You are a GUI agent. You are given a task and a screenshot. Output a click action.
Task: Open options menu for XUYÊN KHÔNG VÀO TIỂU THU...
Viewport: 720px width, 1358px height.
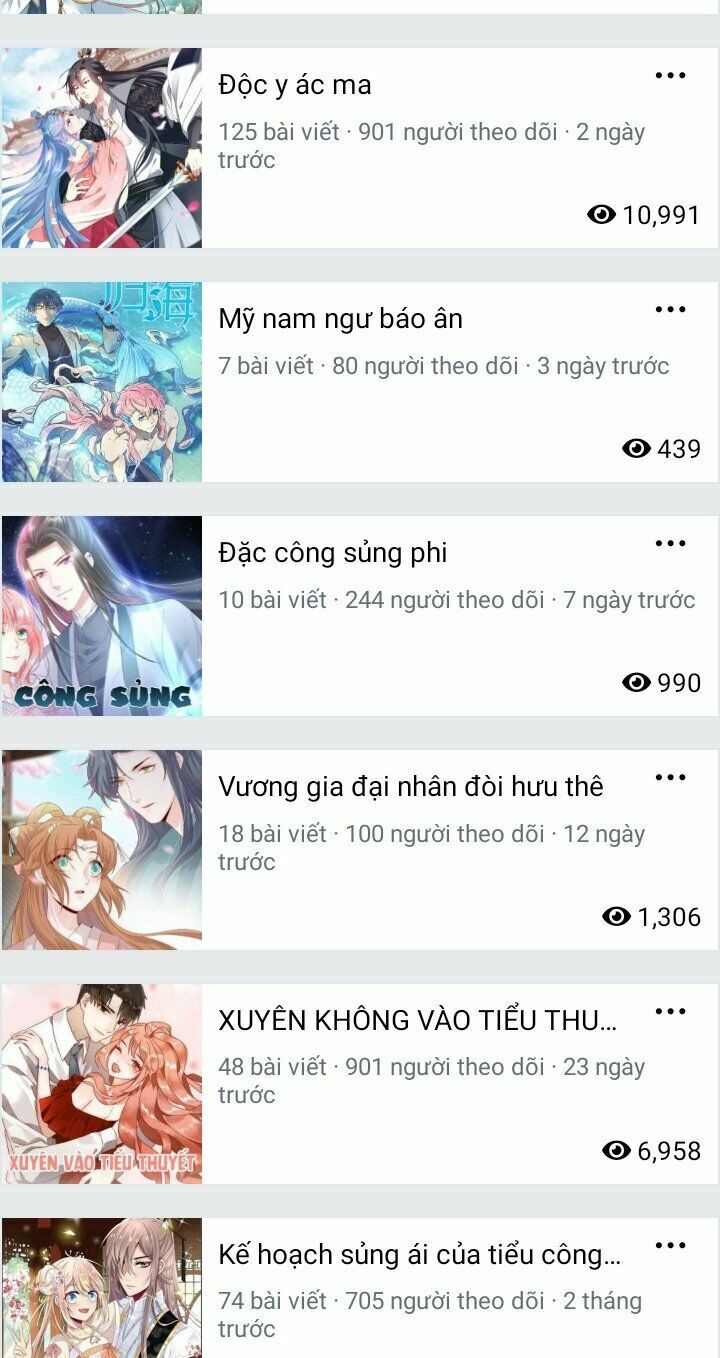pyautogui.click(x=671, y=1010)
